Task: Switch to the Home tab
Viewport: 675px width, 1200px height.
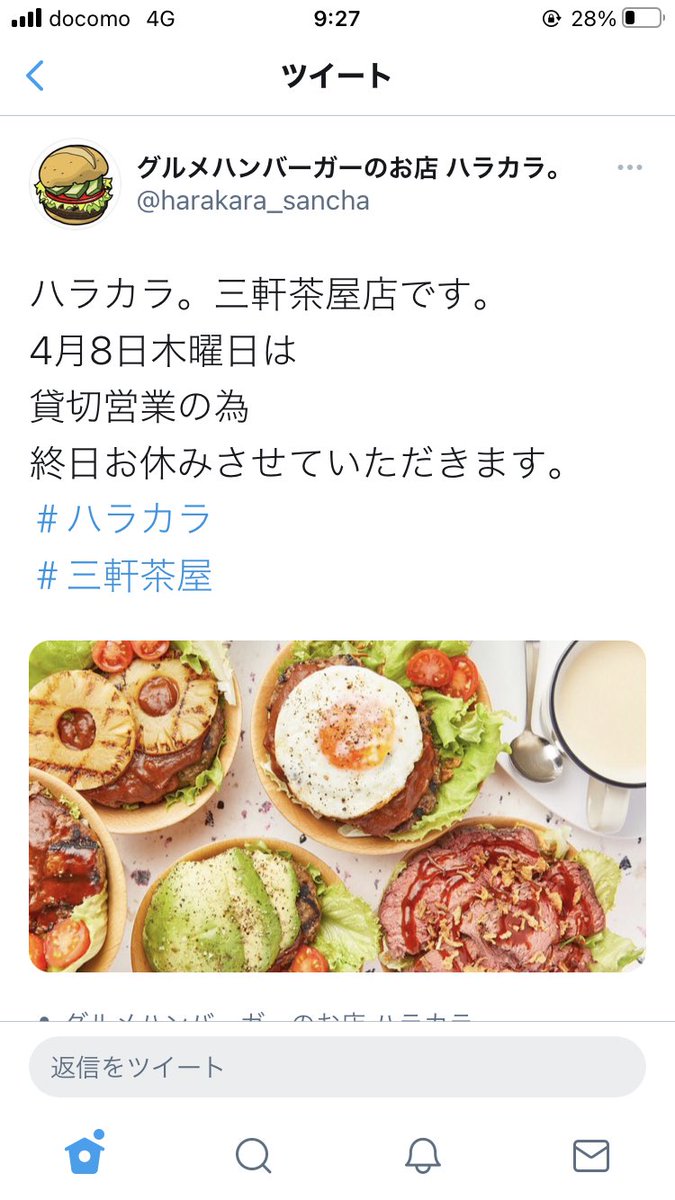Action: pyautogui.click(x=85, y=1154)
